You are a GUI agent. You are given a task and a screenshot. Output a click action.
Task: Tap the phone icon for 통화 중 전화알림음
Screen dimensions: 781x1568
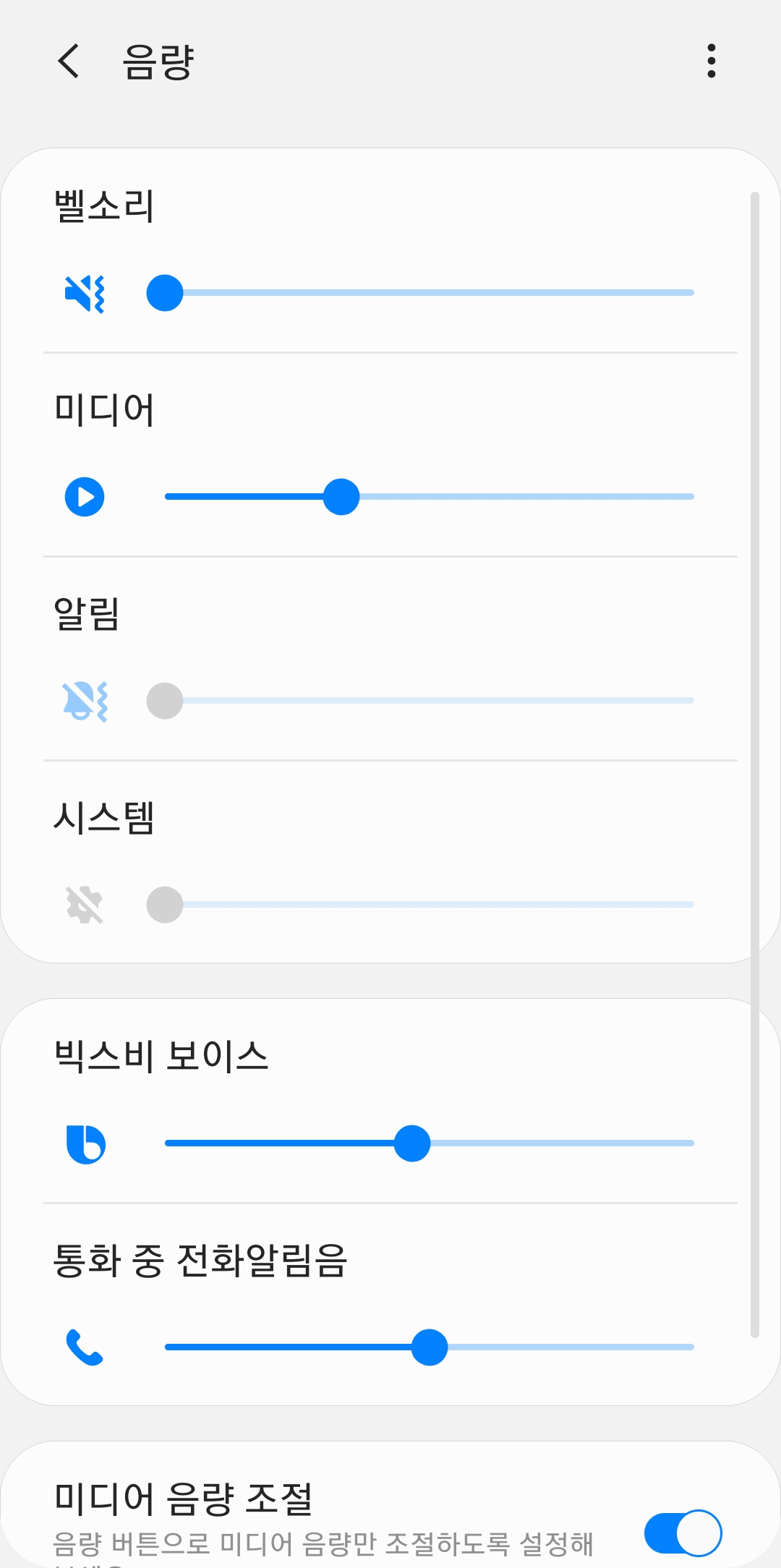pyautogui.click(x=83, y=1346)
